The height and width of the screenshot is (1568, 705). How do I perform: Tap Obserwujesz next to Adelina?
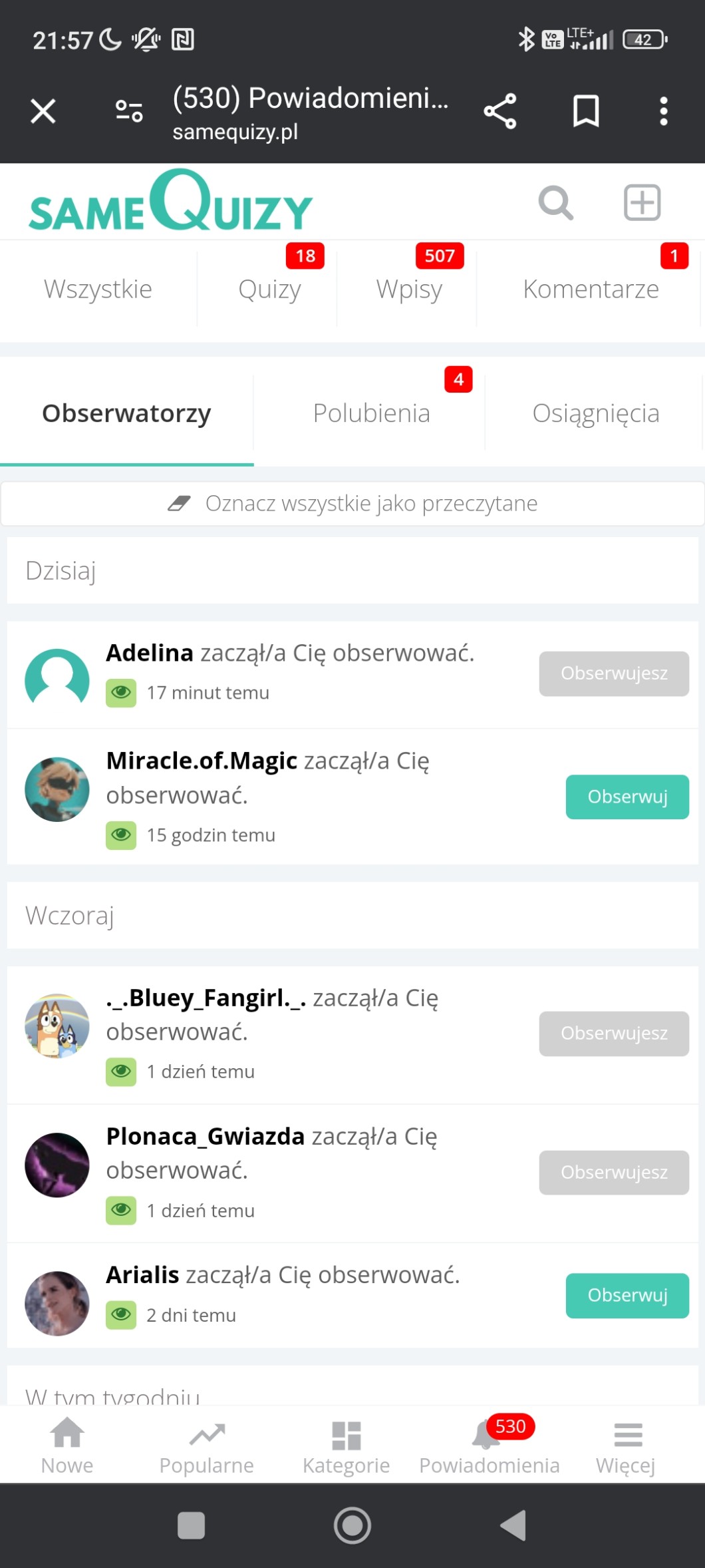click(613, 674)
